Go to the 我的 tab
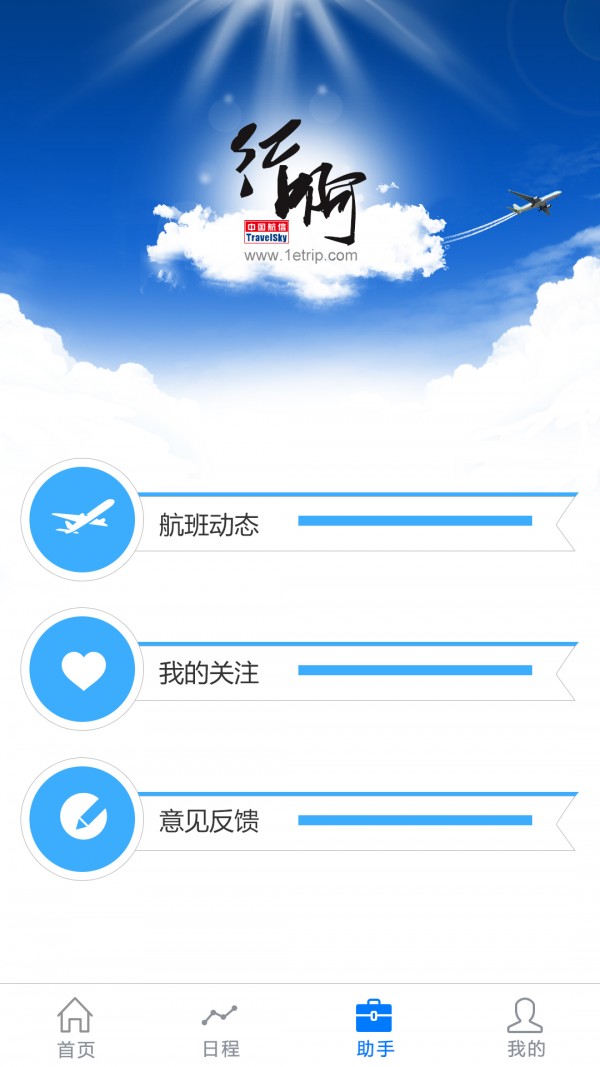Screen dimensions: 600x1067 click(525, 1028)
